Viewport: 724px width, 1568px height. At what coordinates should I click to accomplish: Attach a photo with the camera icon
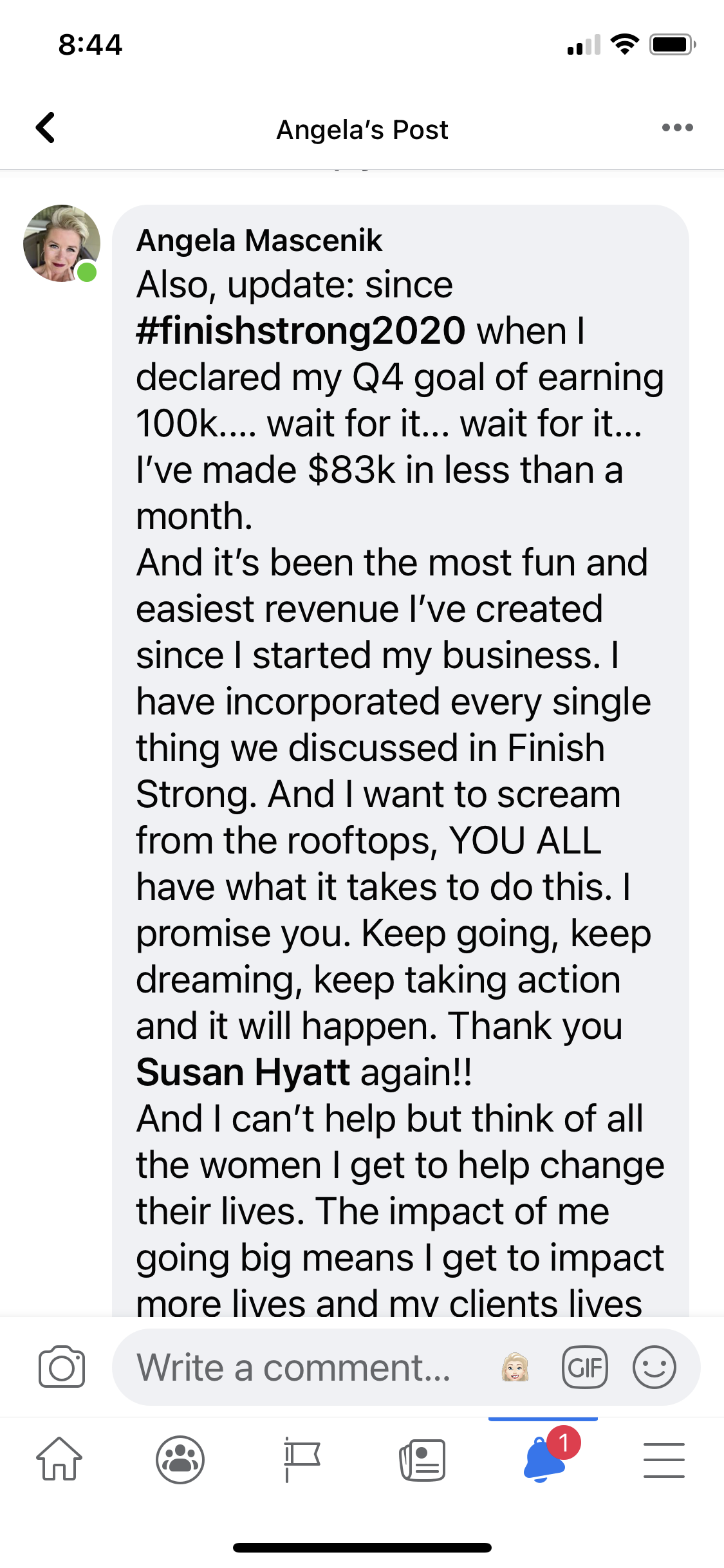[x=62, y=1367]
